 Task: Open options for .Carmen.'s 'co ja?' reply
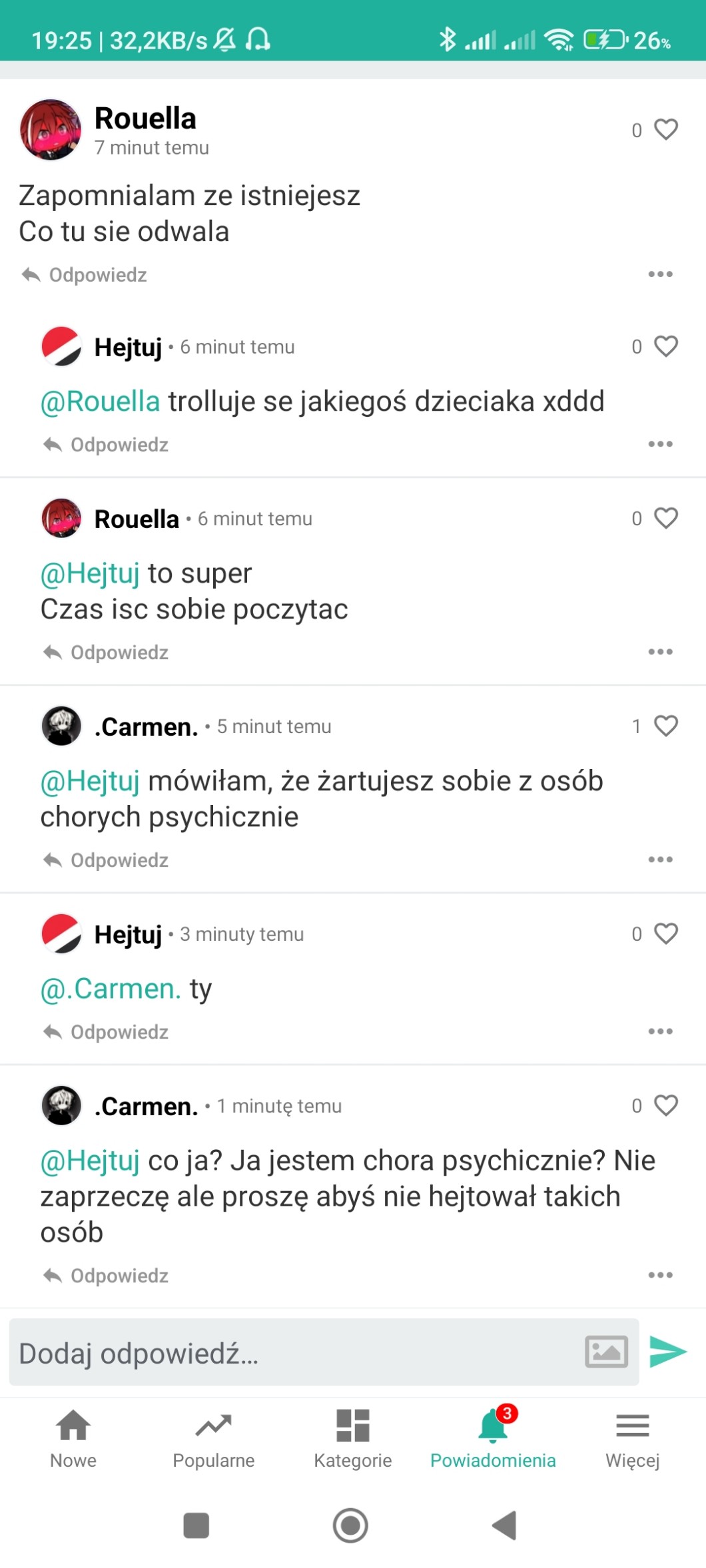pyautogui.click(x=660, y=1275)
